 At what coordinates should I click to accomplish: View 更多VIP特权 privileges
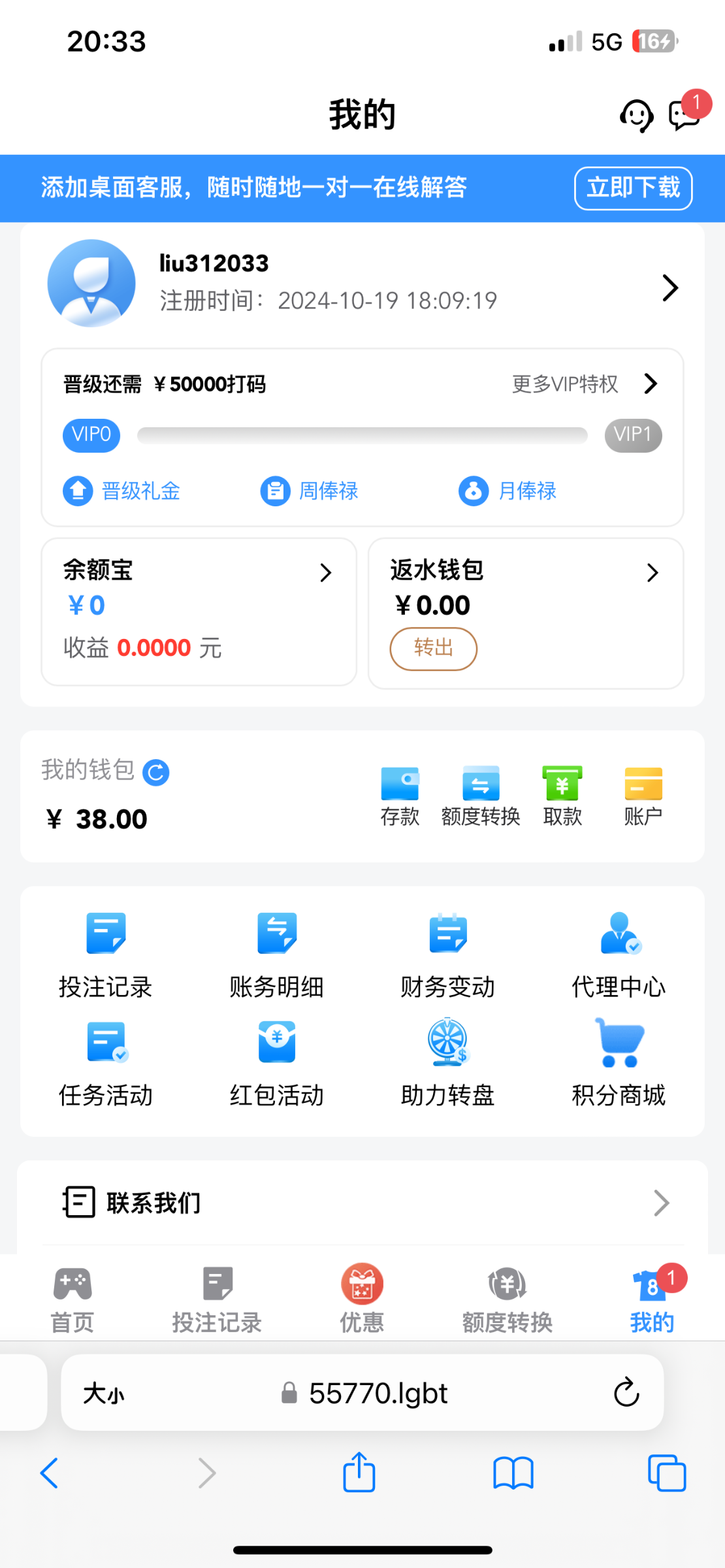pyautogui.click(x=585, y=384)
